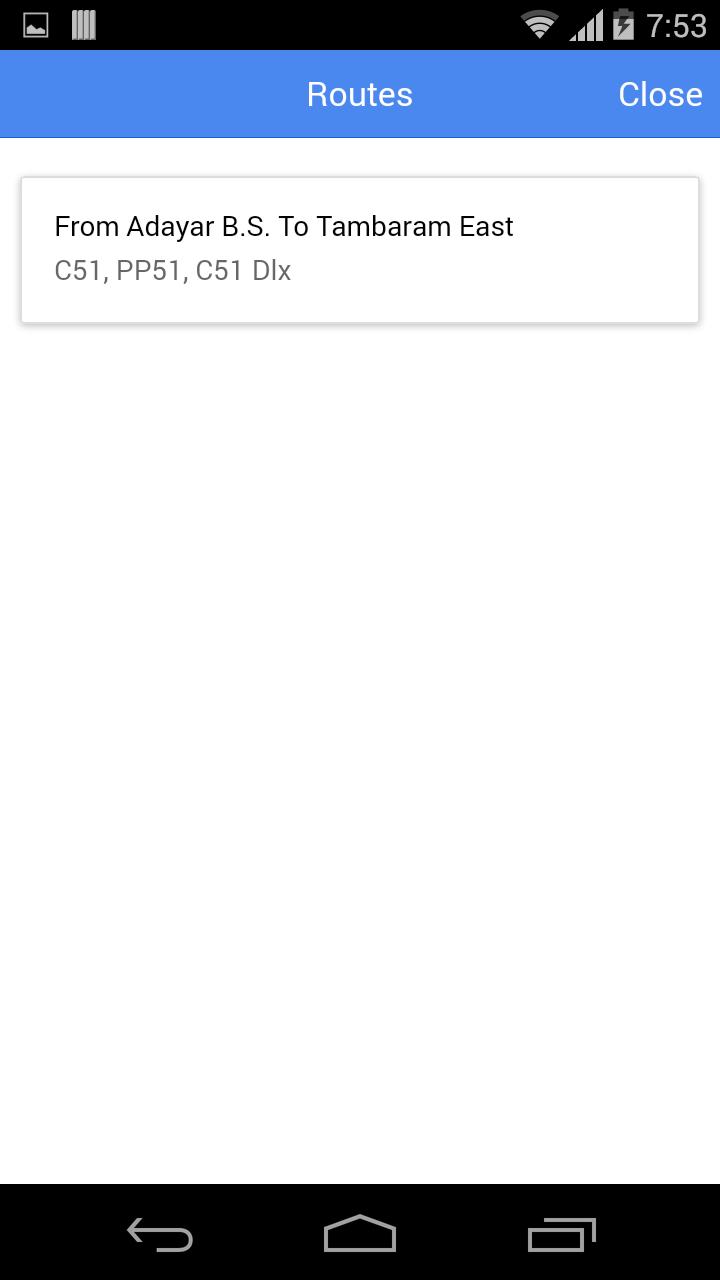Close the Routes screen

point(659,94)
